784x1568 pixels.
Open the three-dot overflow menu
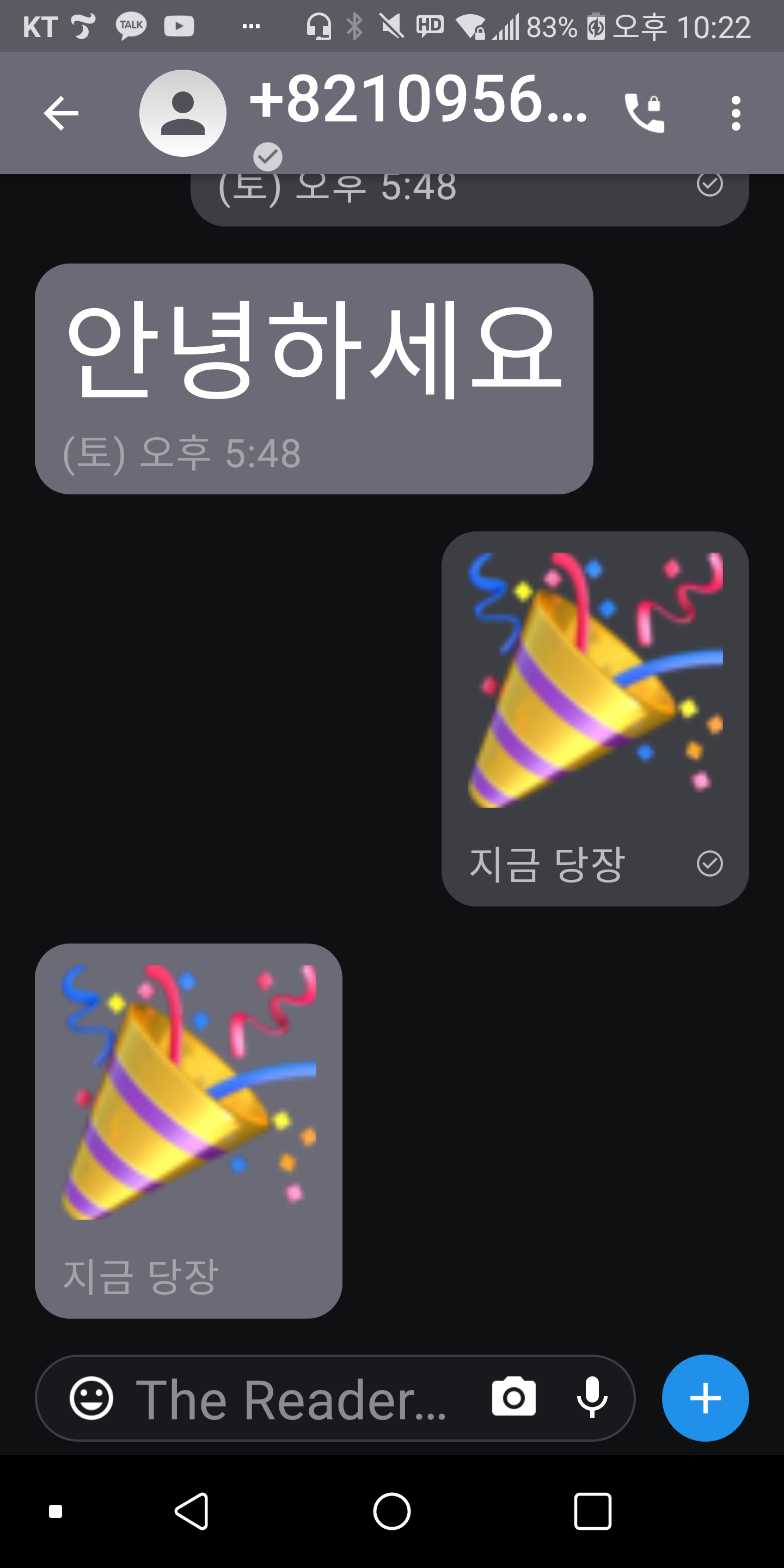(736, 113)
